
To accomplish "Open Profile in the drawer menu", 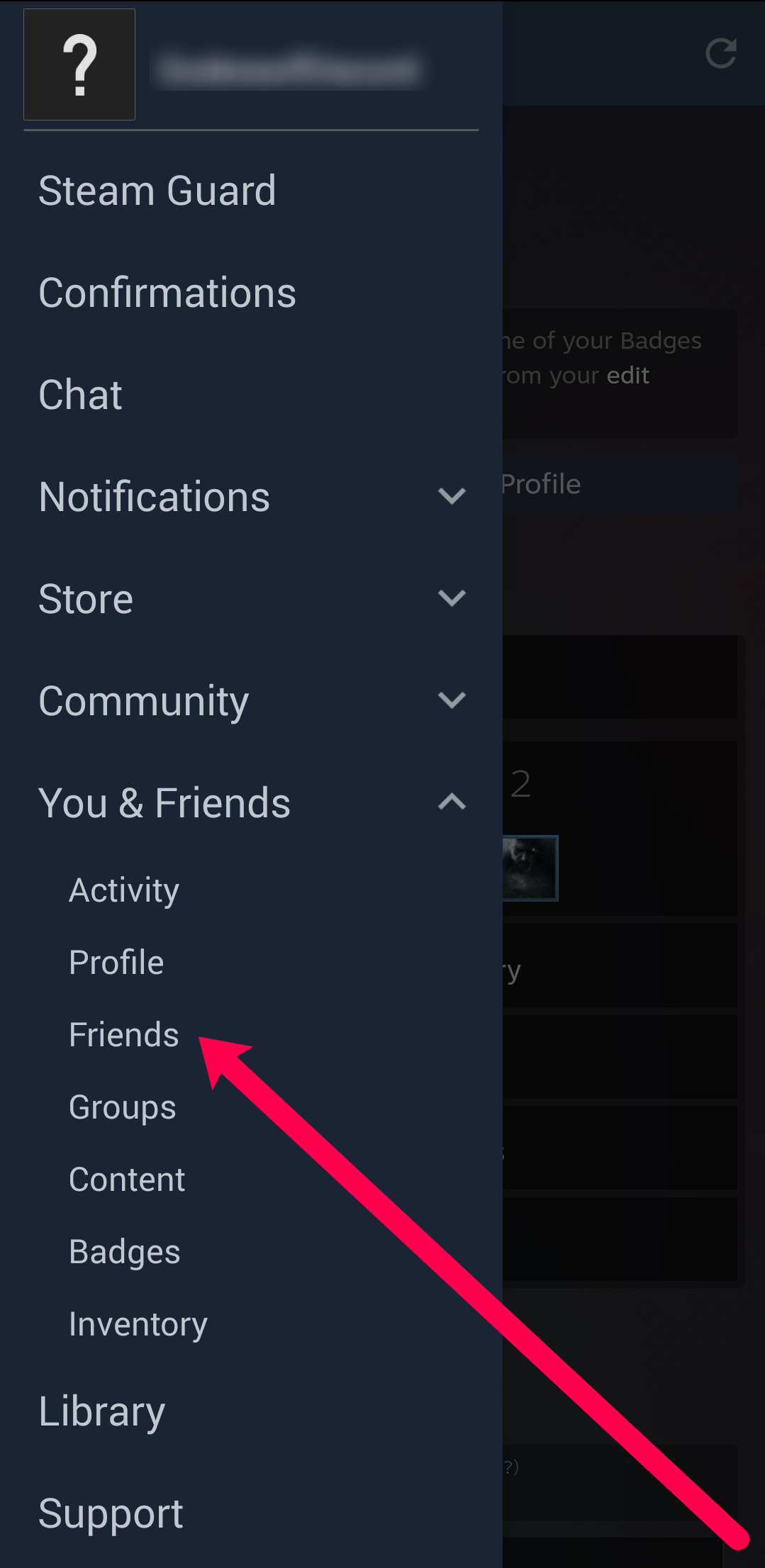I will tap(116, 963).
